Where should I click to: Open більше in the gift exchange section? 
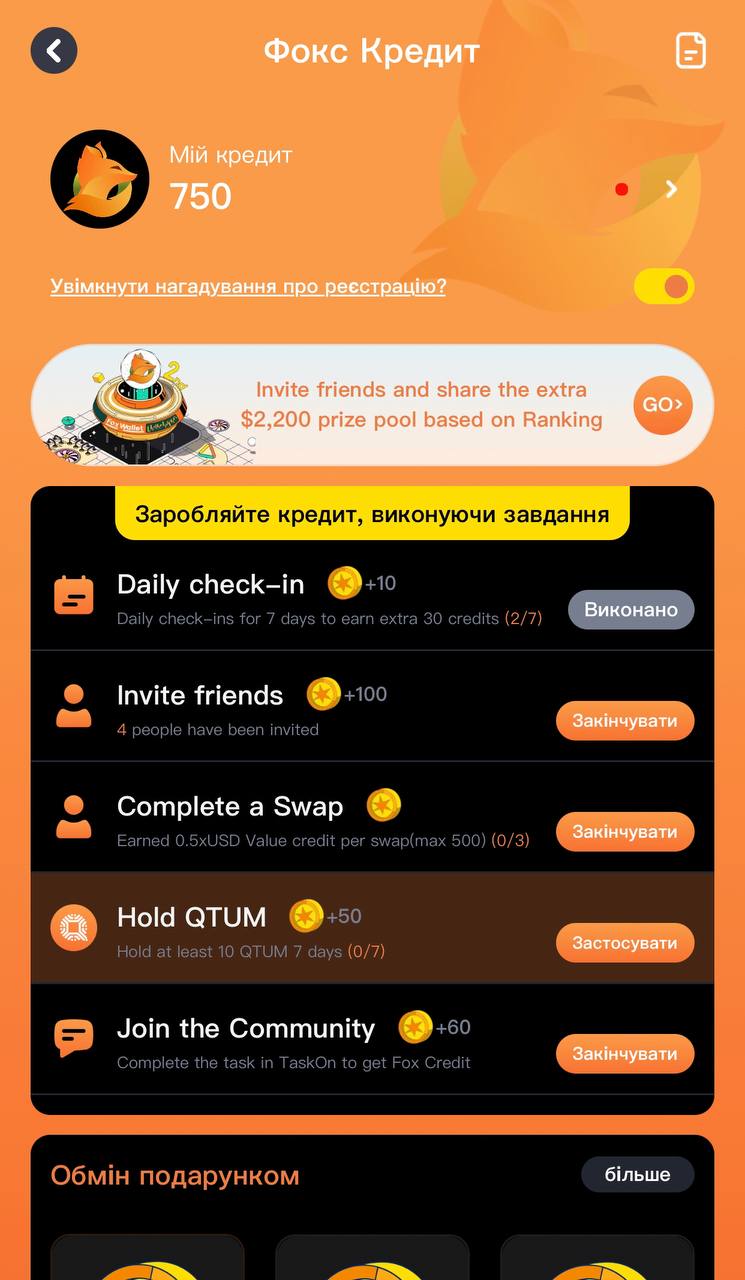(637, 1174)
